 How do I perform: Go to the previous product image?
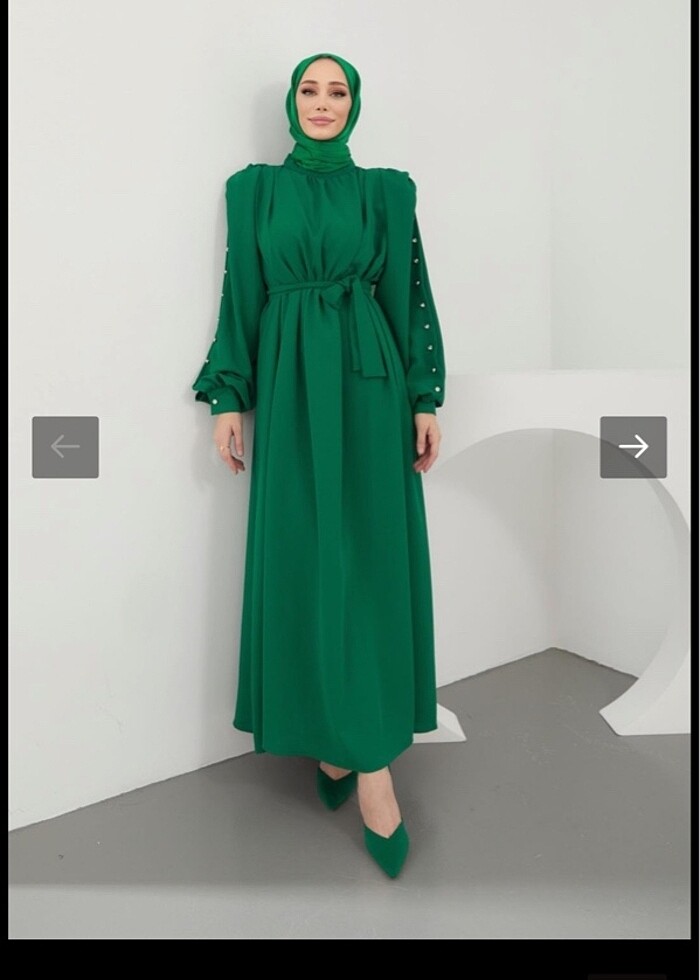(x=65, y=447)
